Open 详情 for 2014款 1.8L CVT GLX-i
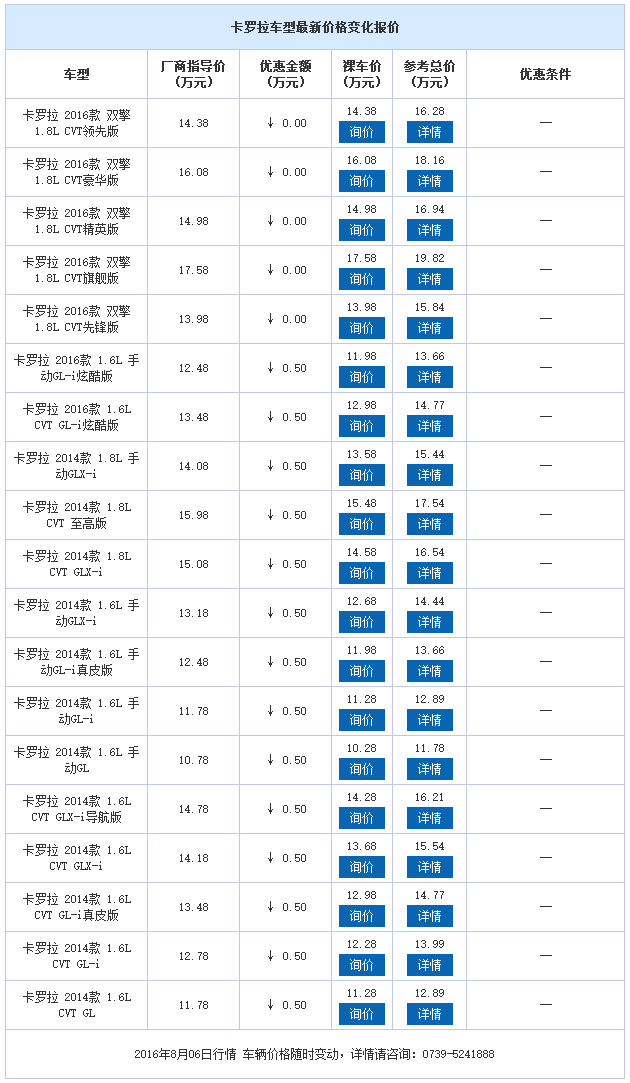 coord(429,573)
